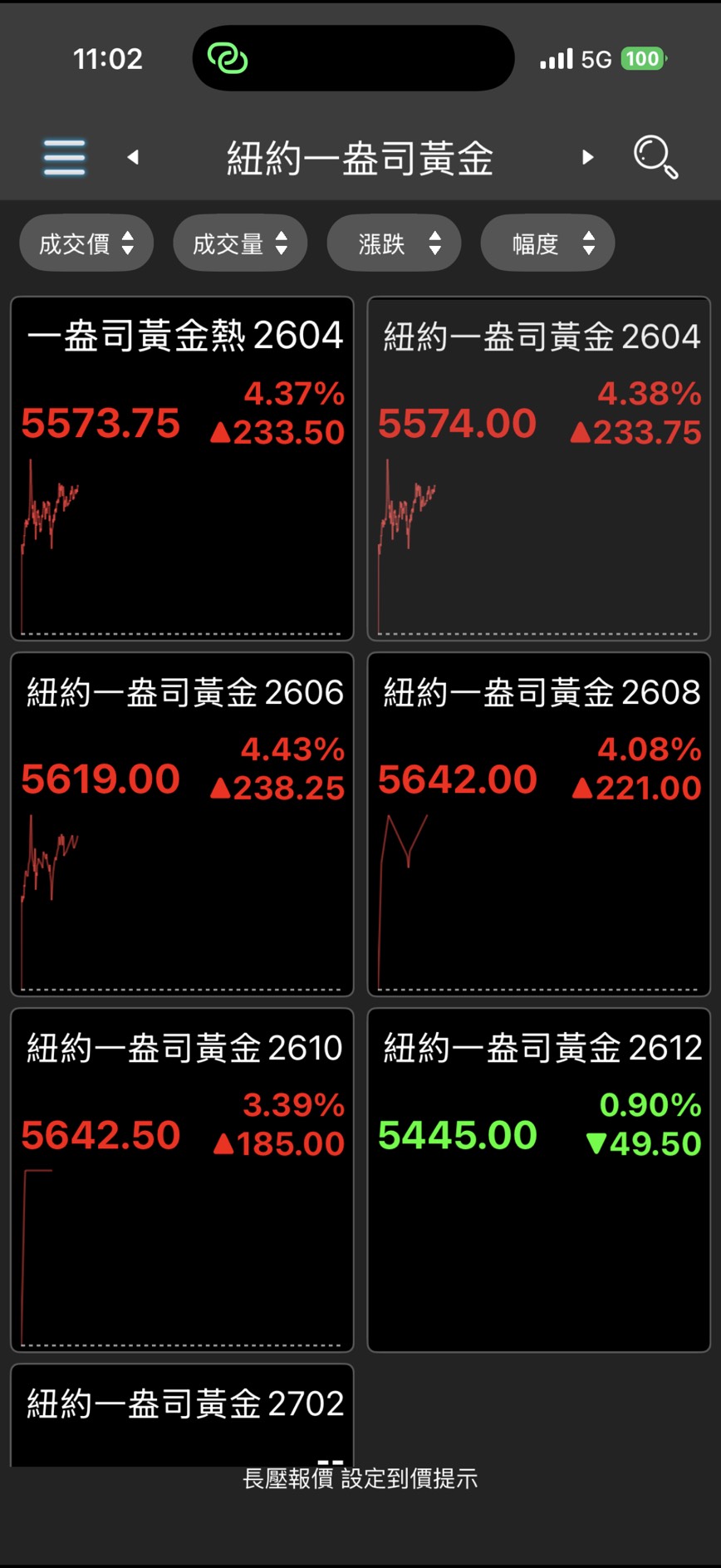The width and height of the screenshot is (721, 1568).
Task: Sort by 漲跌
Action: (394, 243)
